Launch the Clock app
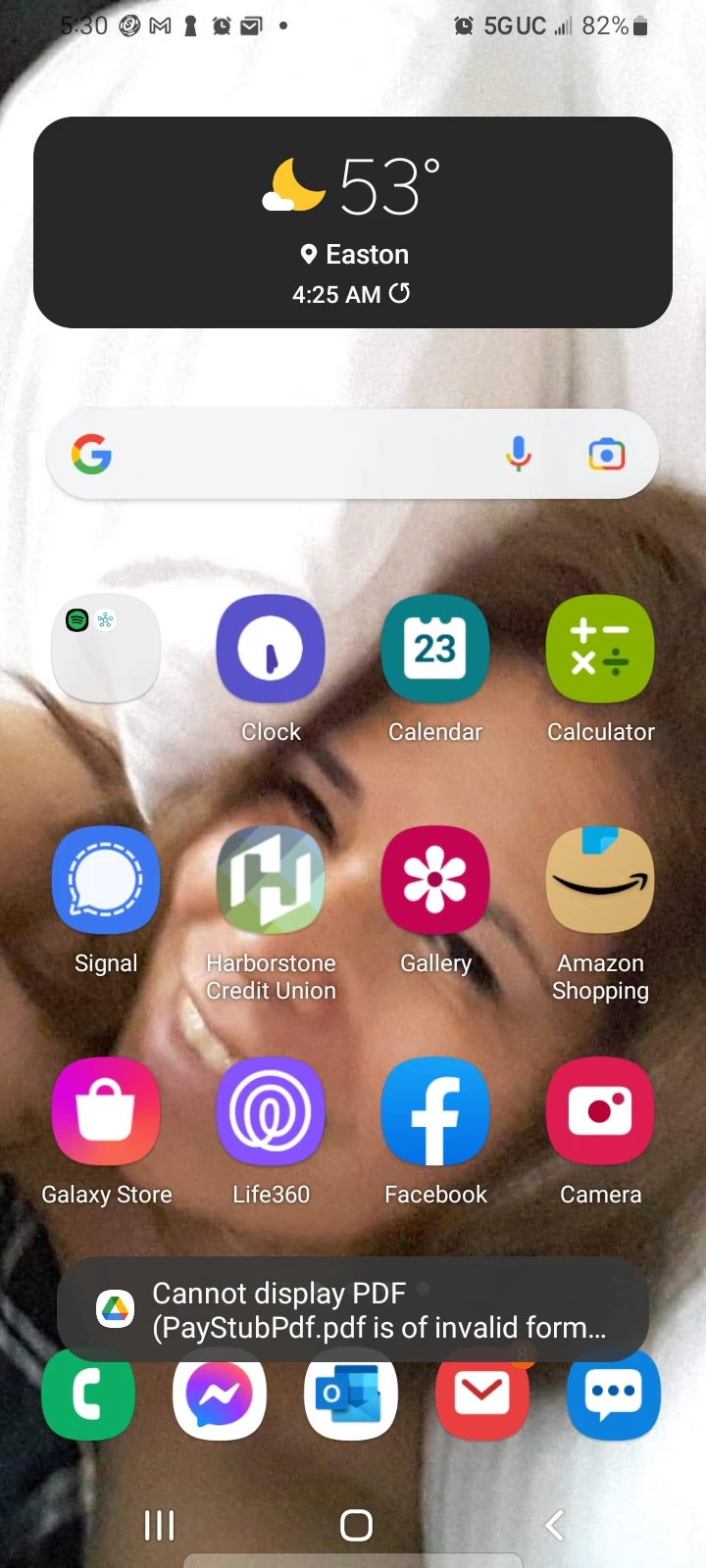This screenshot has height=1568, width=706. (x=271, y=649)
